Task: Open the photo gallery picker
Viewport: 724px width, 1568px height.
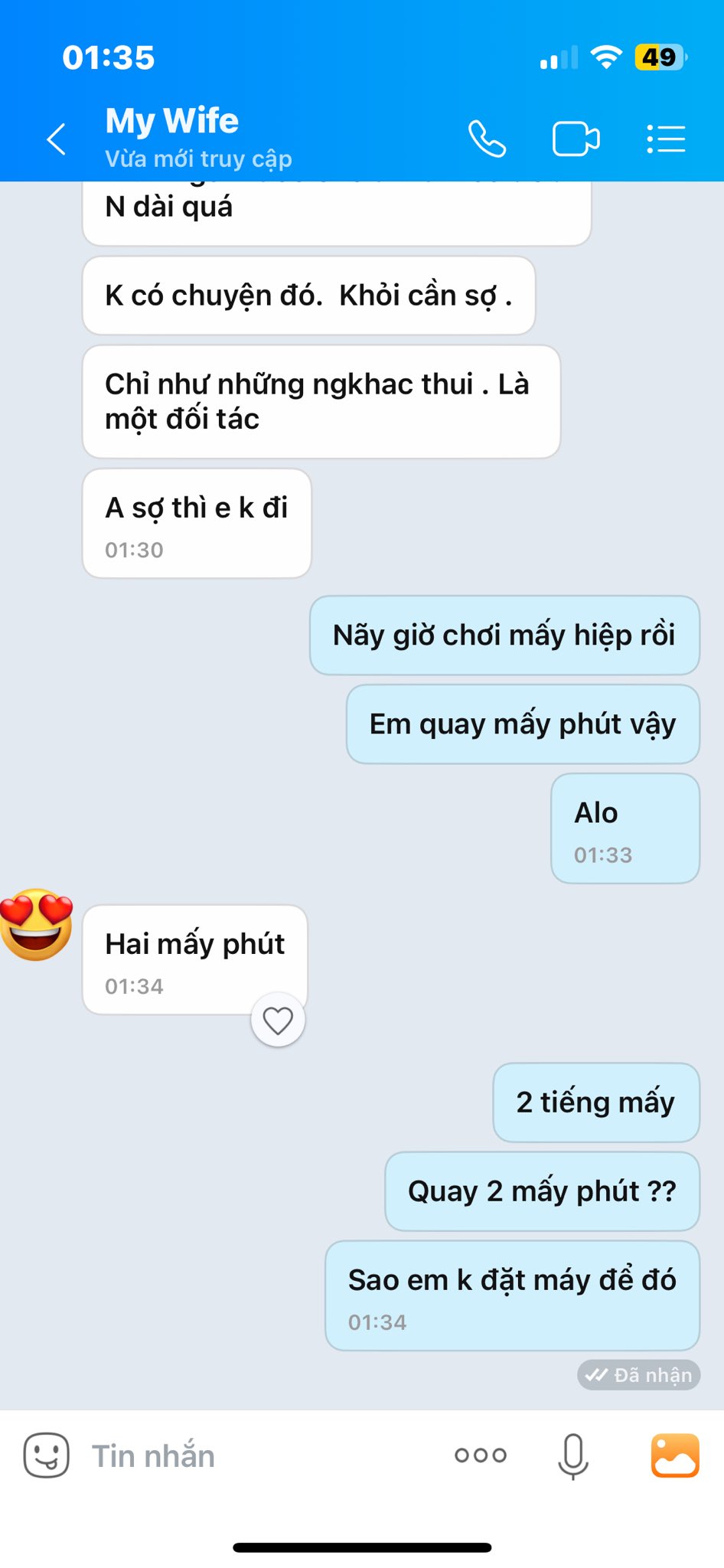Action: [674, 1455]
